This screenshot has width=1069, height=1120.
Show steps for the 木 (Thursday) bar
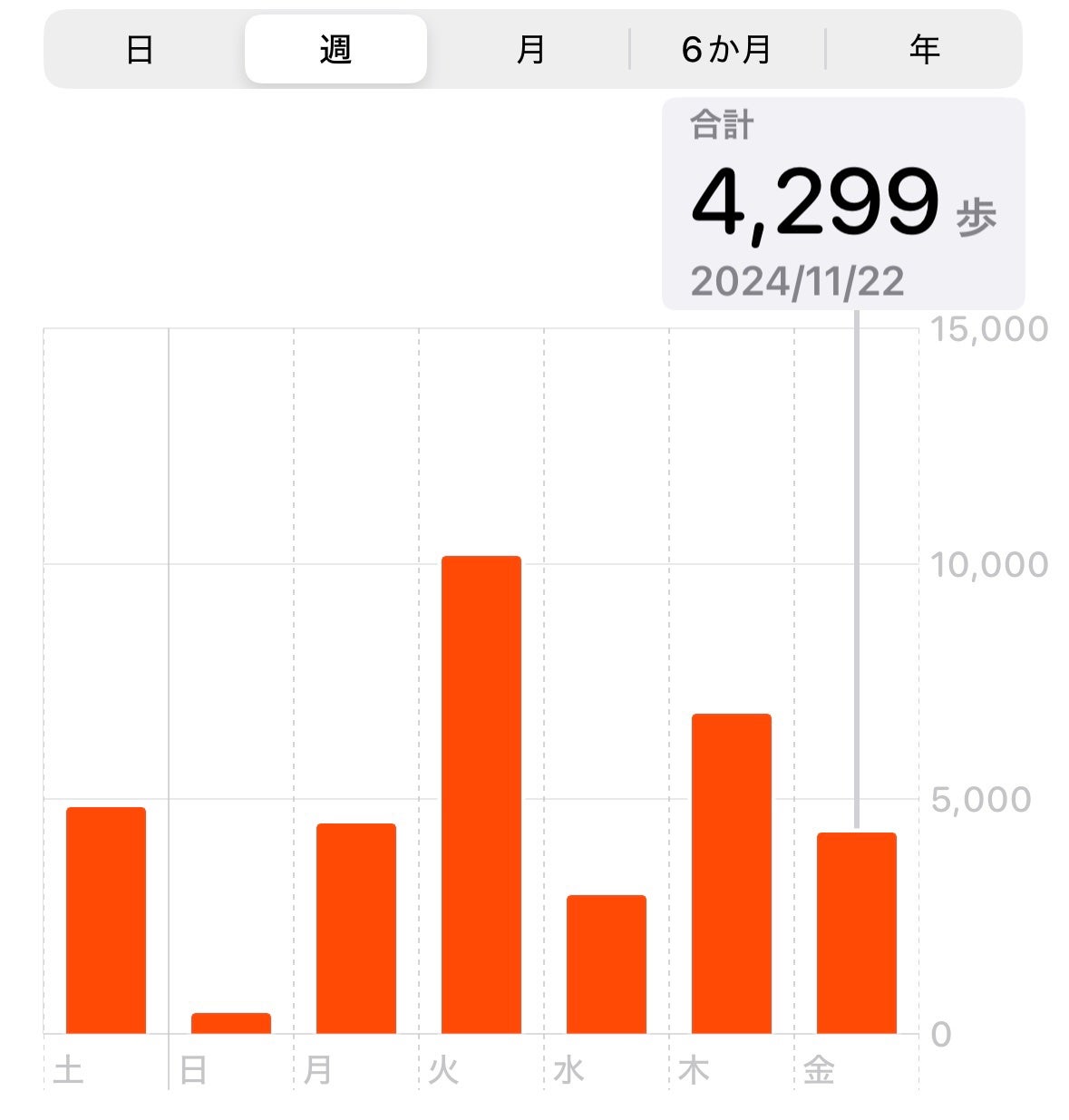(732, 873)
